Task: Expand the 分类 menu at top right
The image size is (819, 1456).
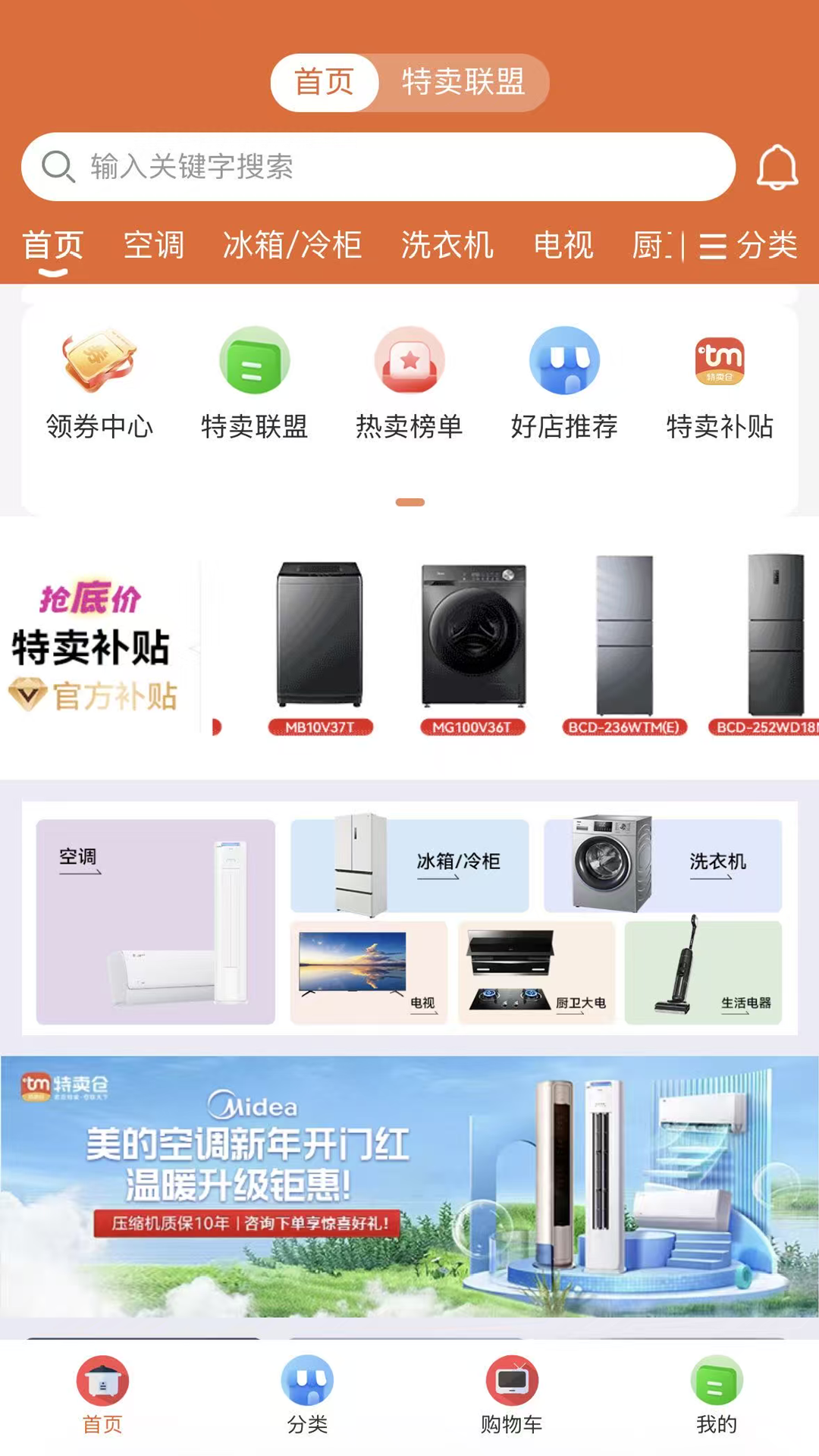Action: (x=754, y=245)
